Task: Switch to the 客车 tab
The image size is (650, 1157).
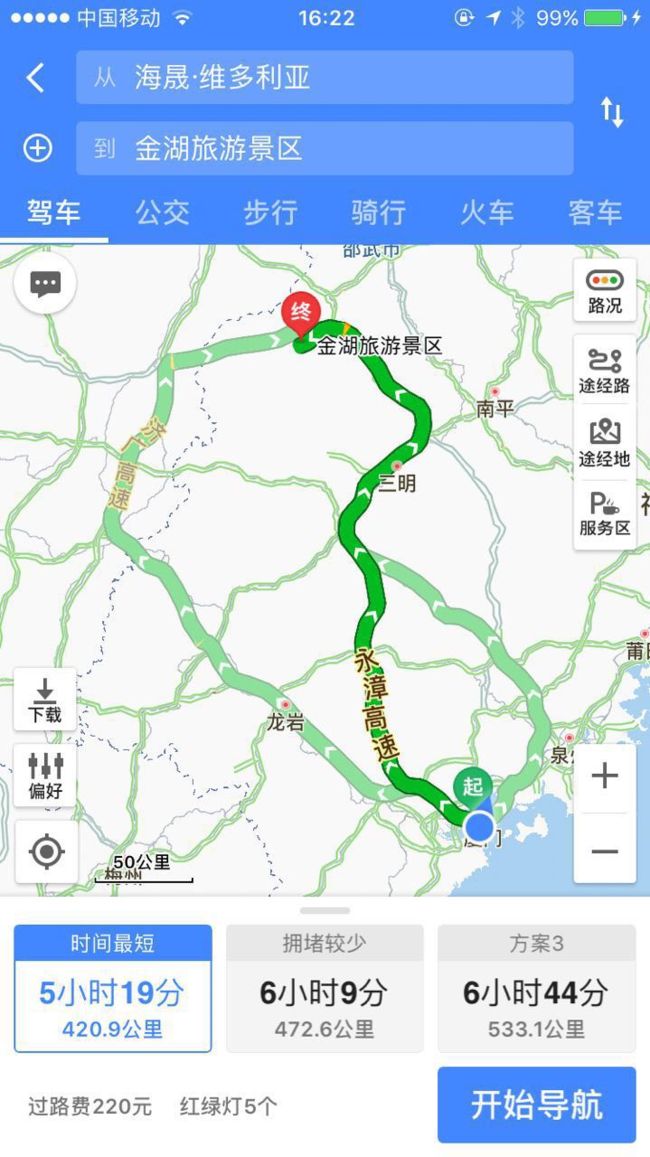Action: (595, 213)
